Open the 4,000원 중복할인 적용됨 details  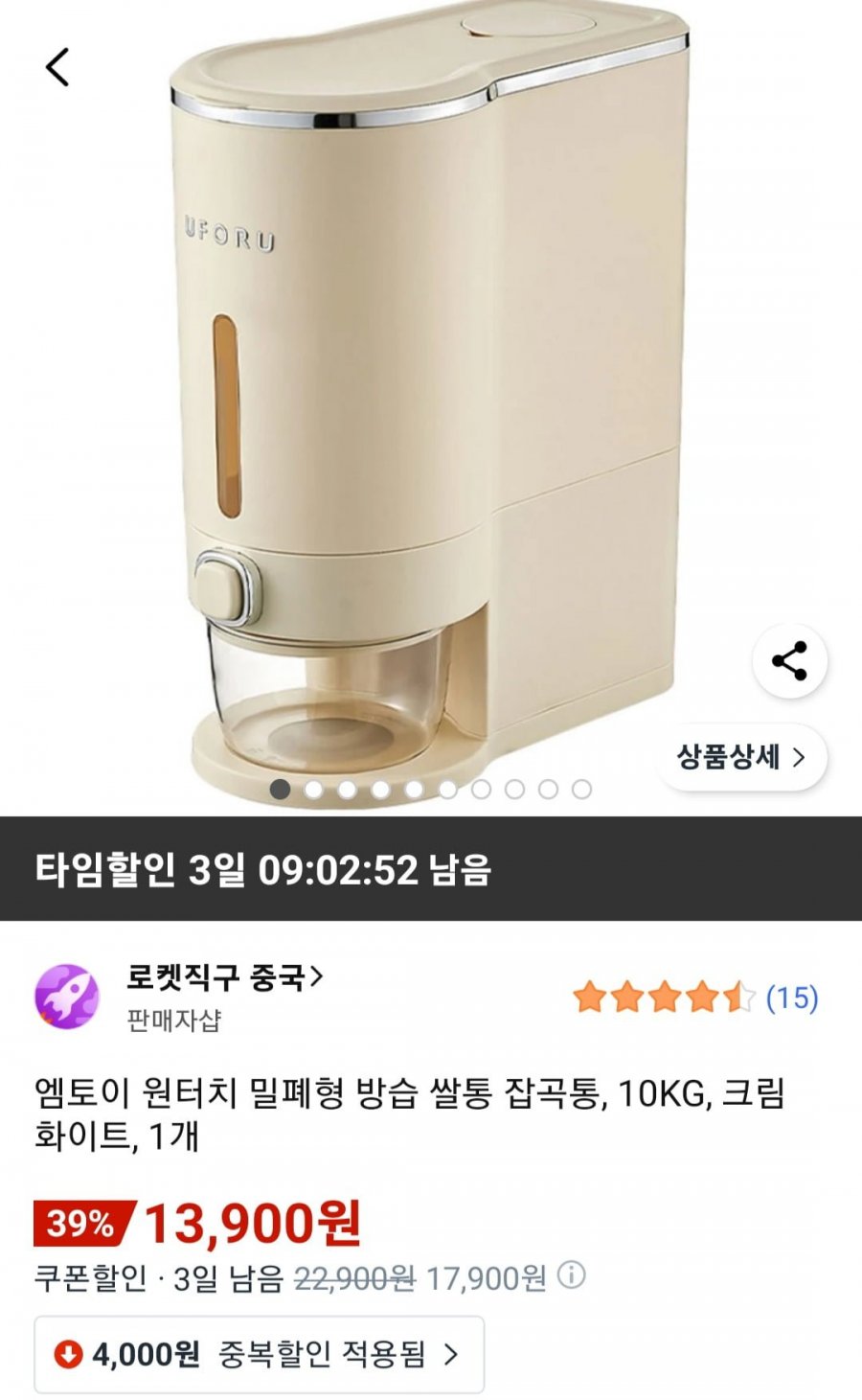tap(259, 1354)
